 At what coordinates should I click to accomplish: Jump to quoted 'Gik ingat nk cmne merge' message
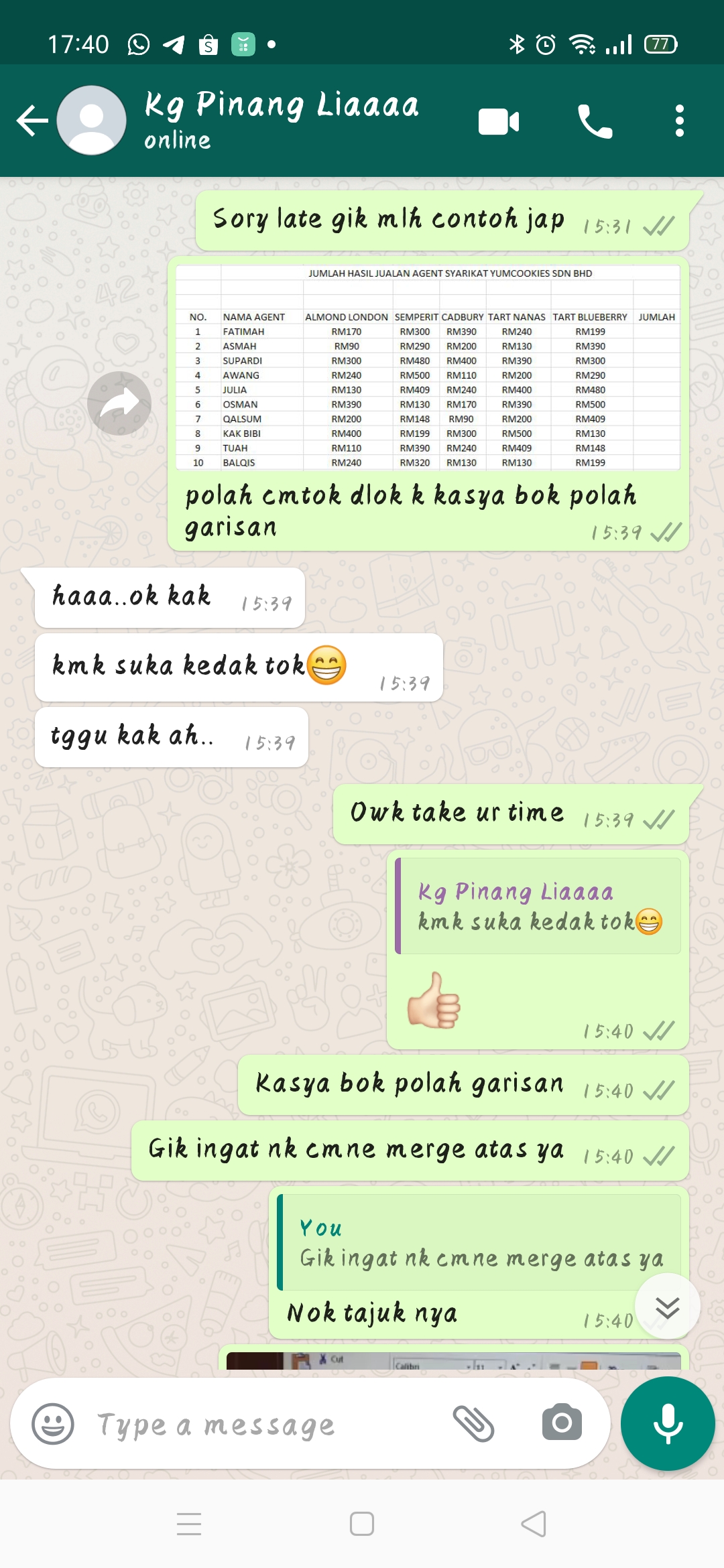click(479, 1242)
